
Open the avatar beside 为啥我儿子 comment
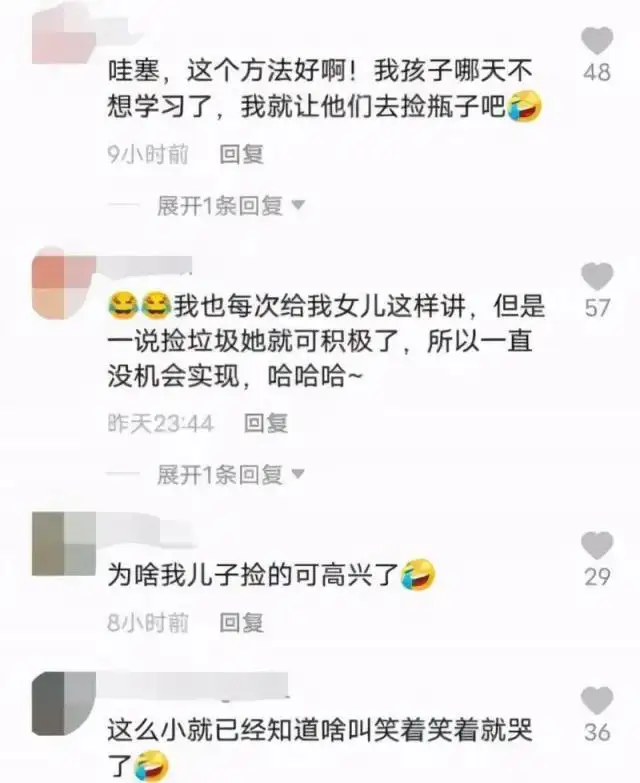[63, 543]
